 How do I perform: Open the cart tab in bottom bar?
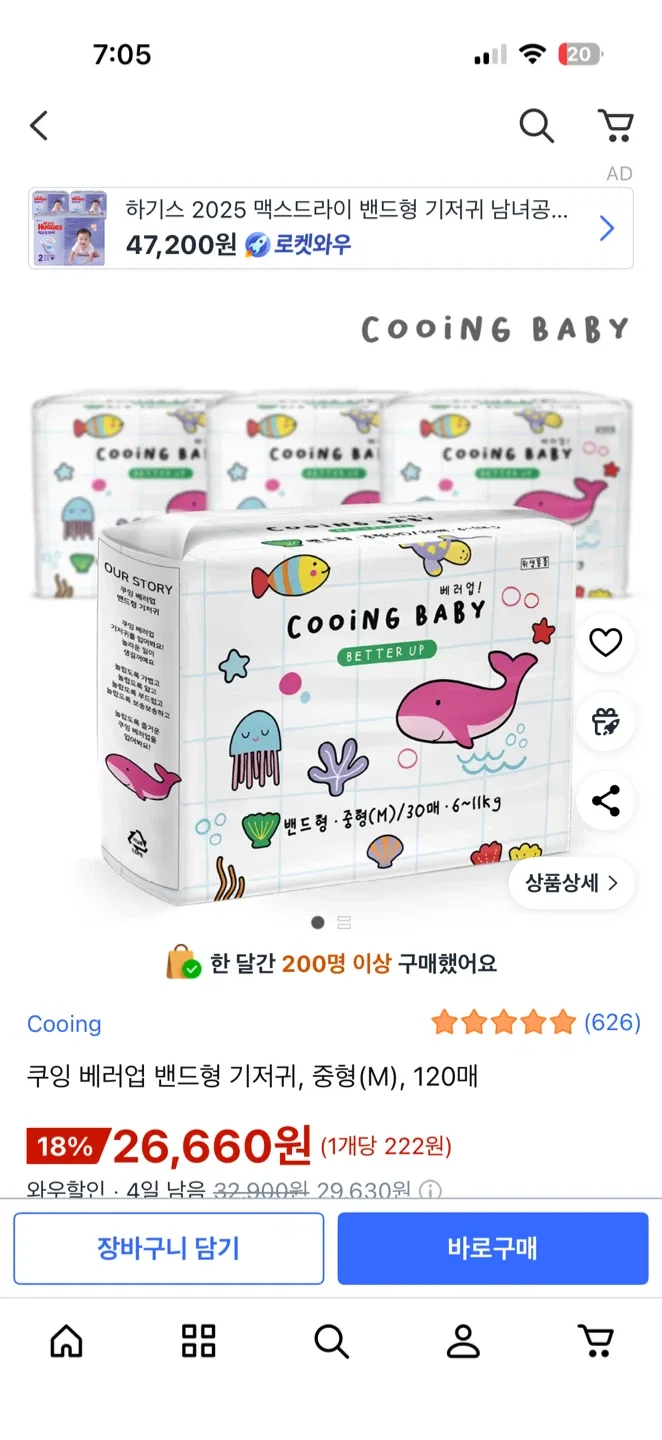tap(595, 1341)
